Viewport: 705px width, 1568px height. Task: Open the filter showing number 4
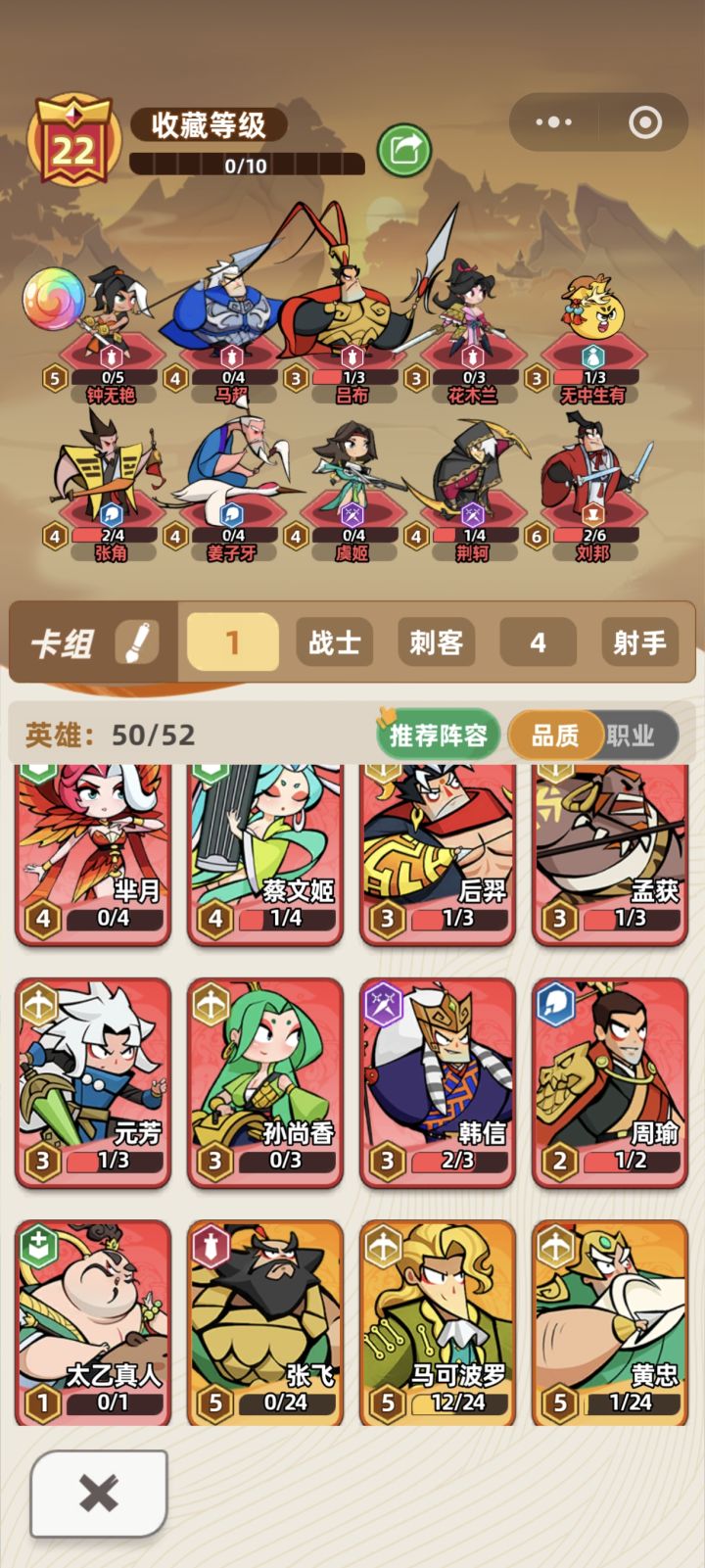point(539,641)
